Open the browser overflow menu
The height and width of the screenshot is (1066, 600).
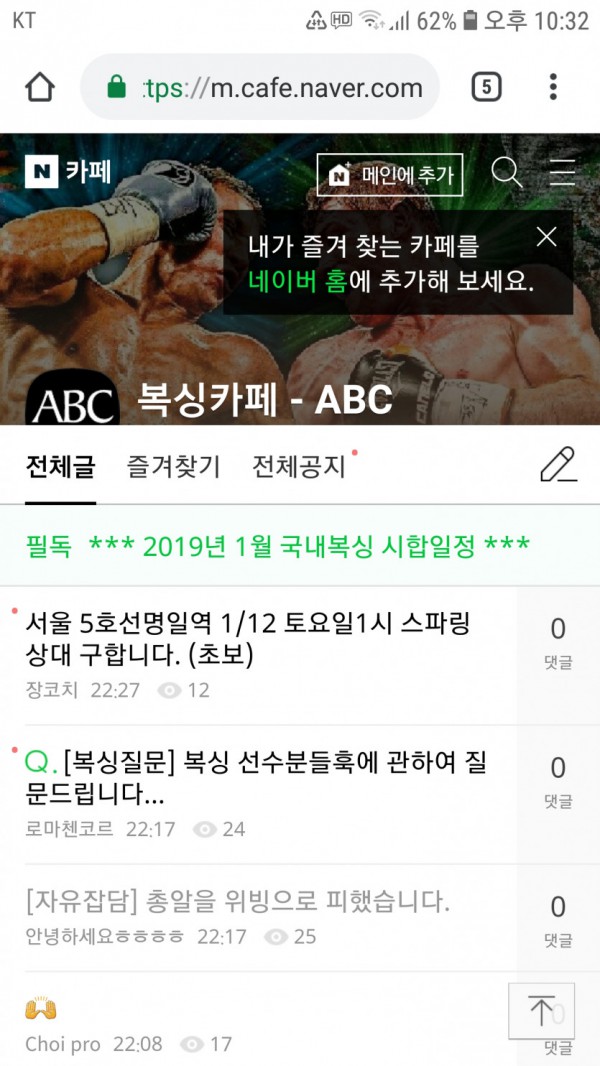tap(553, 87)
